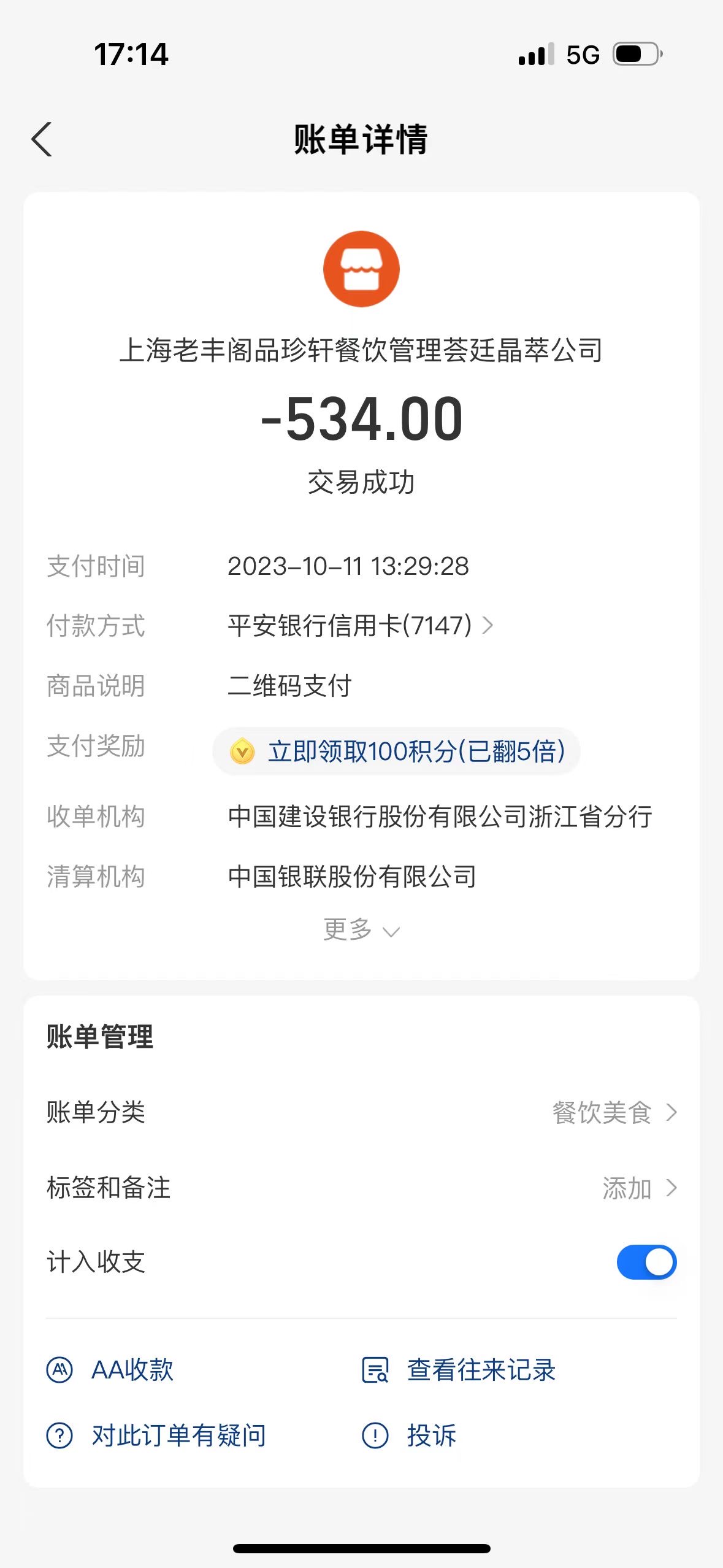Open 查看往来记录
Screen dimensions: 723x1568
(459, 1370)
